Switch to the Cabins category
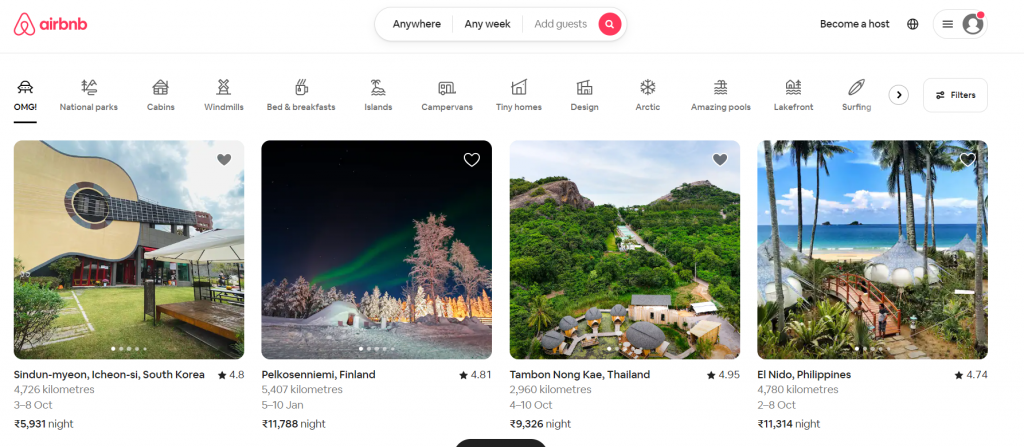Screen dimensions: 1024x447 pyautogui.click(x=160, y=94)
